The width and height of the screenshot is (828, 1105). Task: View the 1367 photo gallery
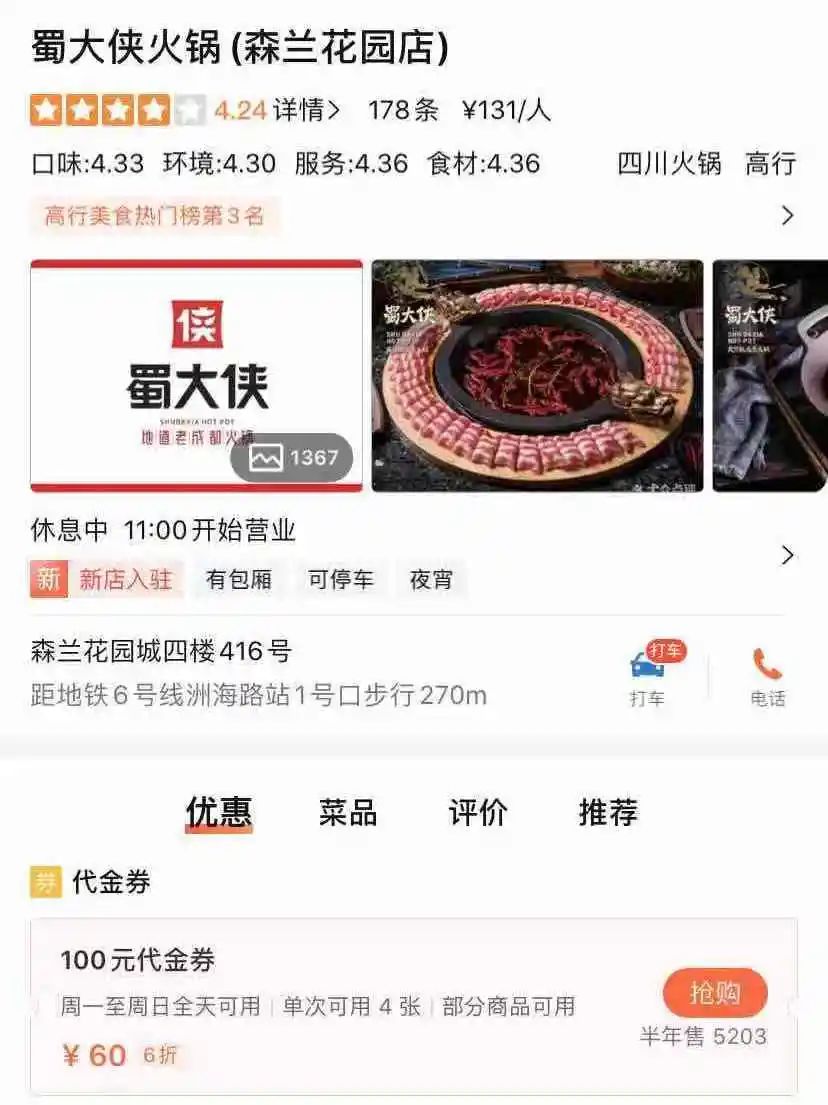(291, 459)
